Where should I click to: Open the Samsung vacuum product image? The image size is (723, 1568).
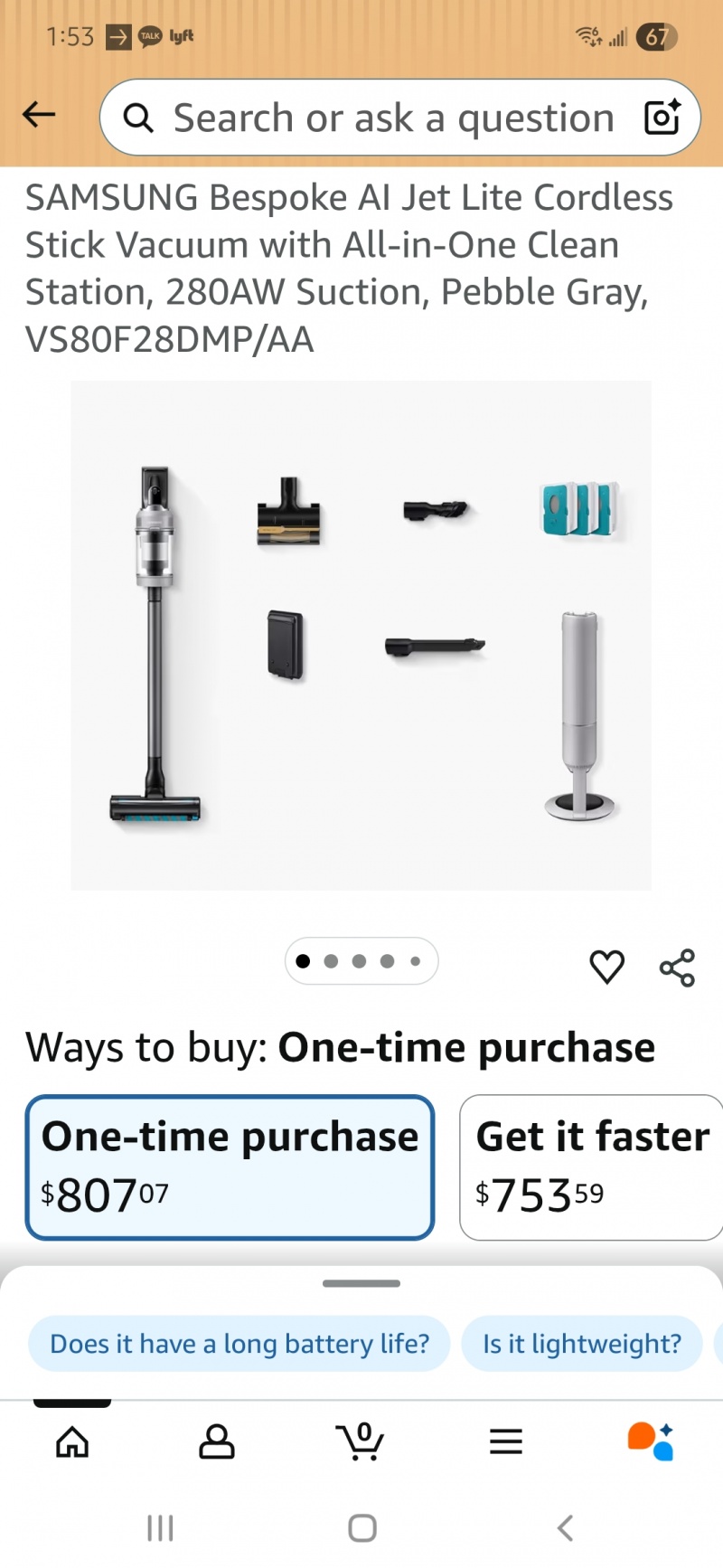click(x=361, y=635)
